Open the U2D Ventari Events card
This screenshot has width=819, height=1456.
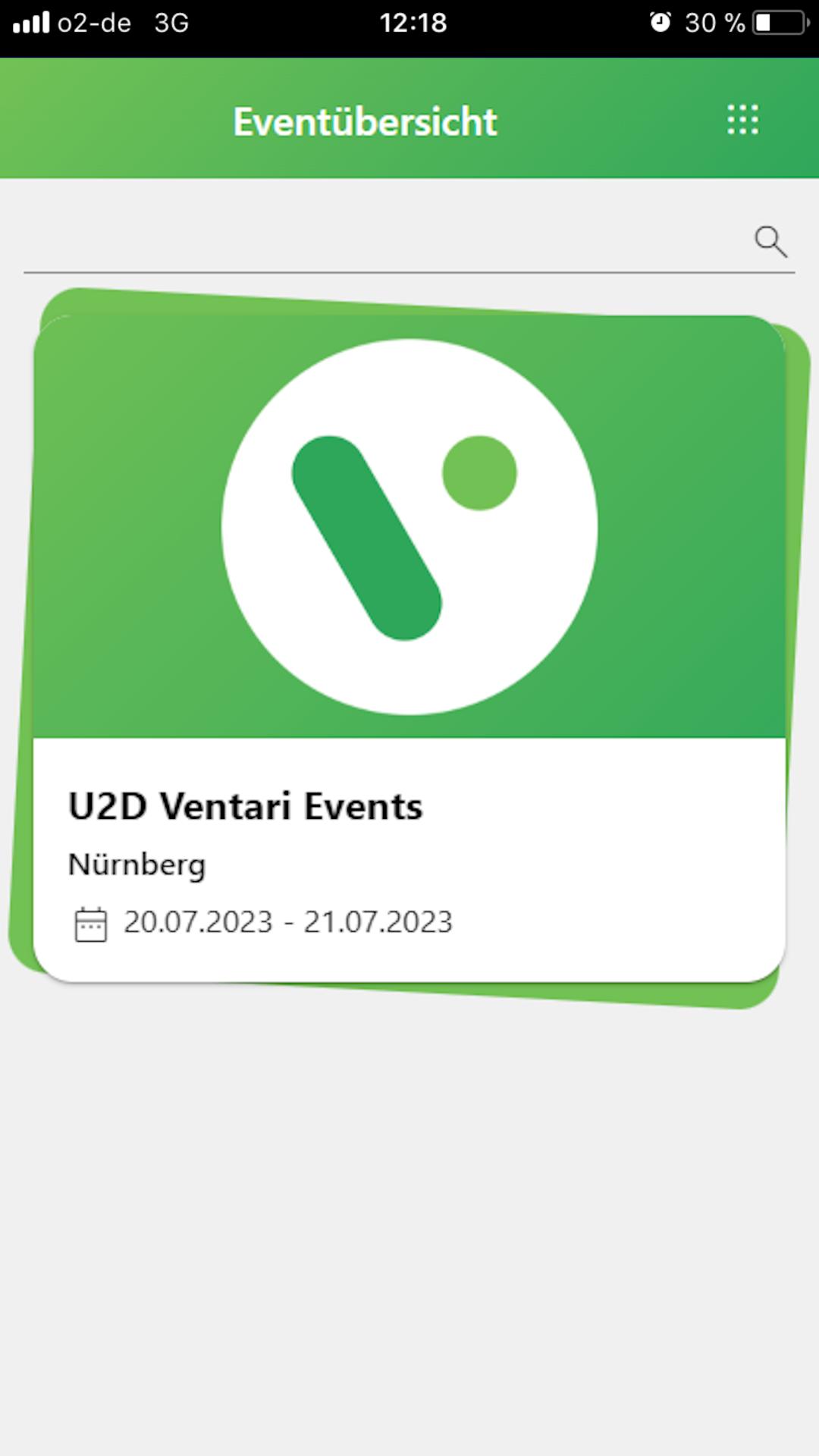[409, 648]
